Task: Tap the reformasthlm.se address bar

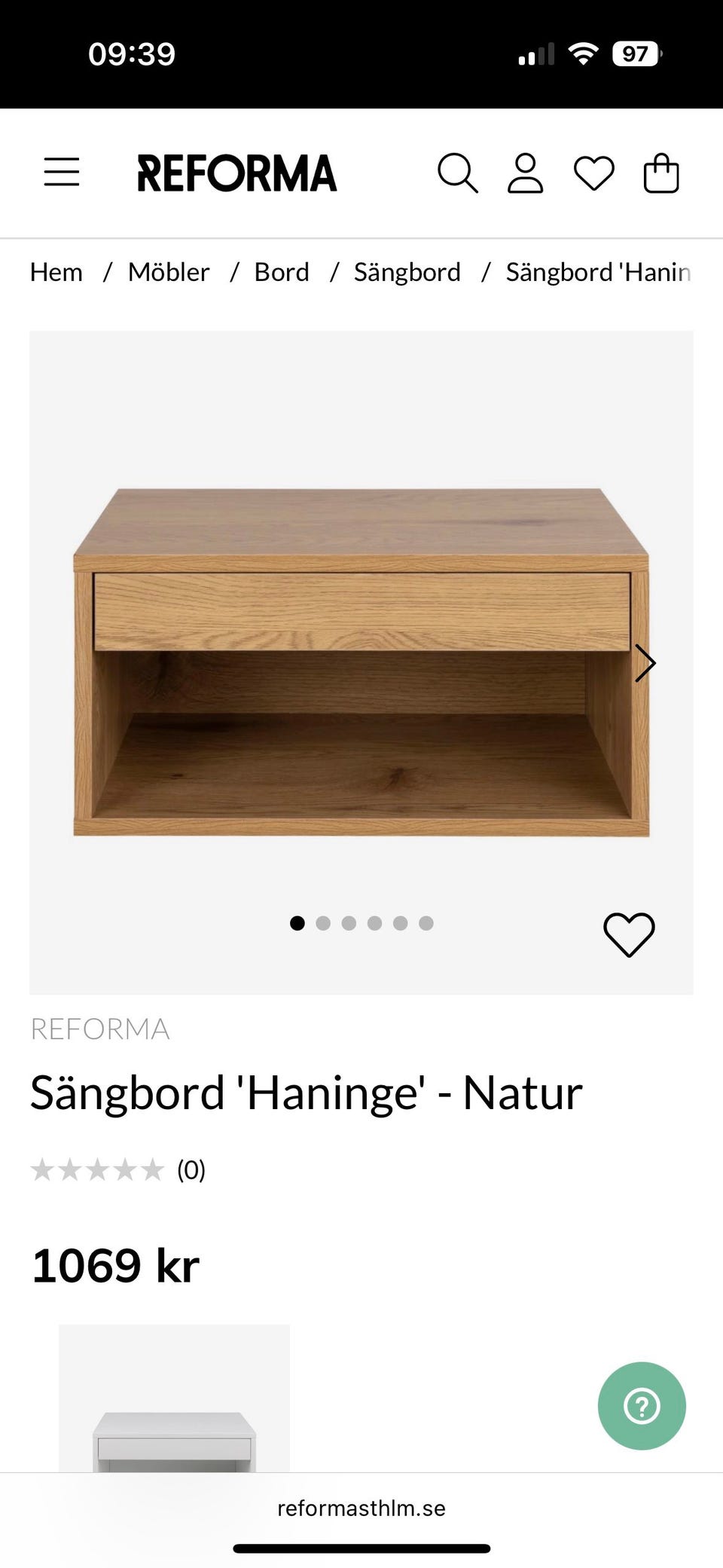Action: pyautogui.click(x=361, y=1508)
